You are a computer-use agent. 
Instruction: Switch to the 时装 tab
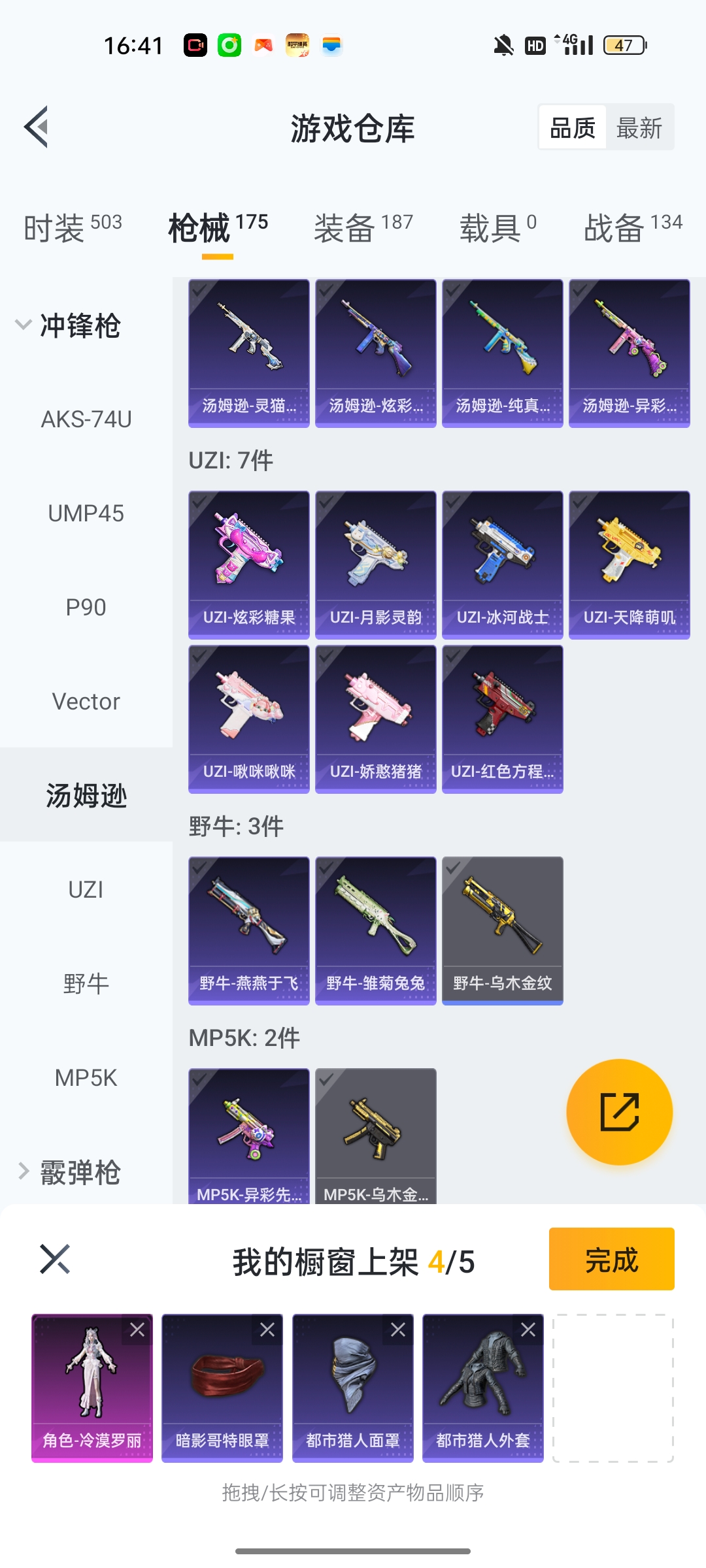tap(73, 228)
